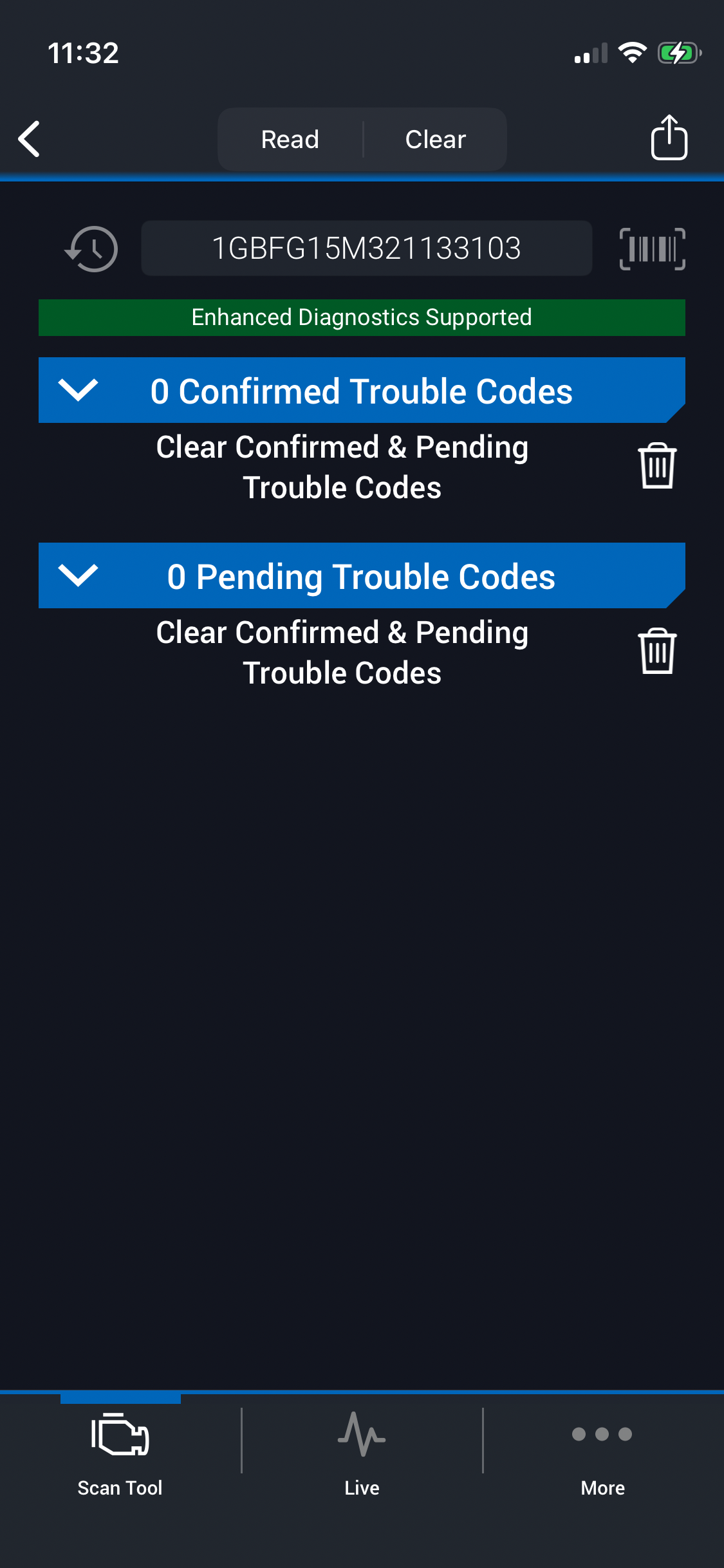Select the Clear segment
The height and width of the screenshot is (1568, 724).
coord(435,140)
